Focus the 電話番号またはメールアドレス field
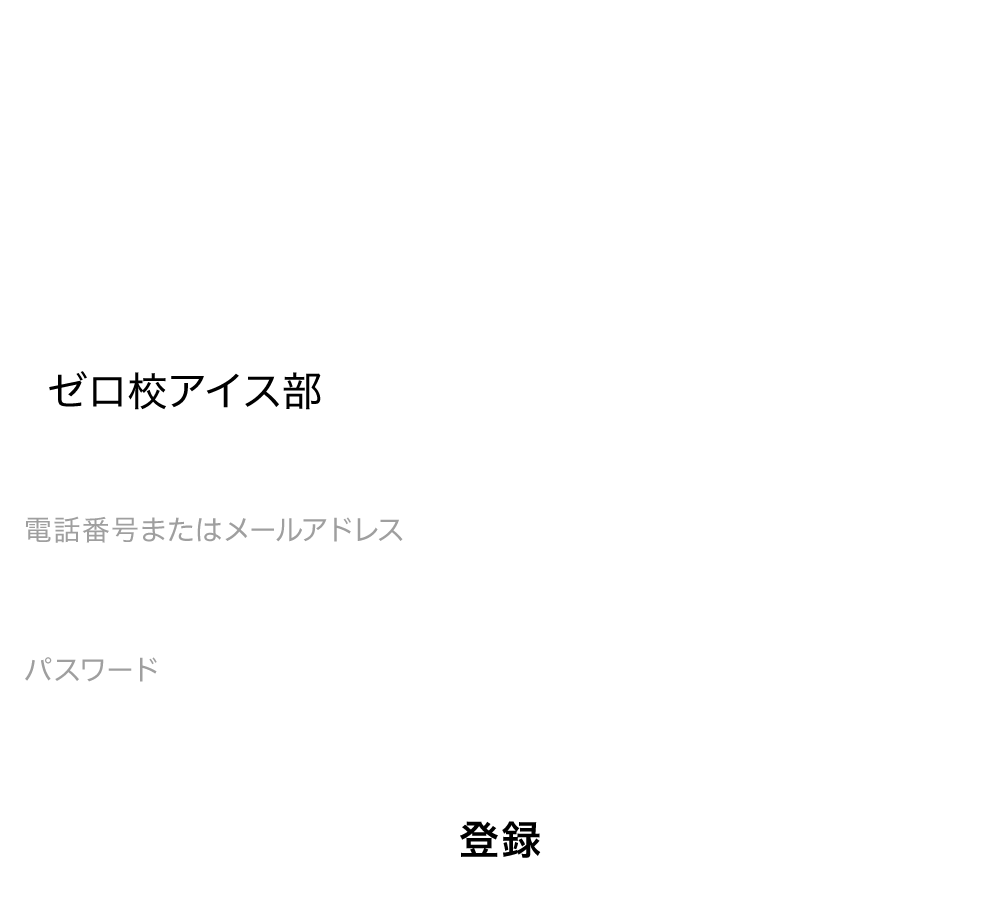The width and height of the screenshot is (1000, 919). 500,529
